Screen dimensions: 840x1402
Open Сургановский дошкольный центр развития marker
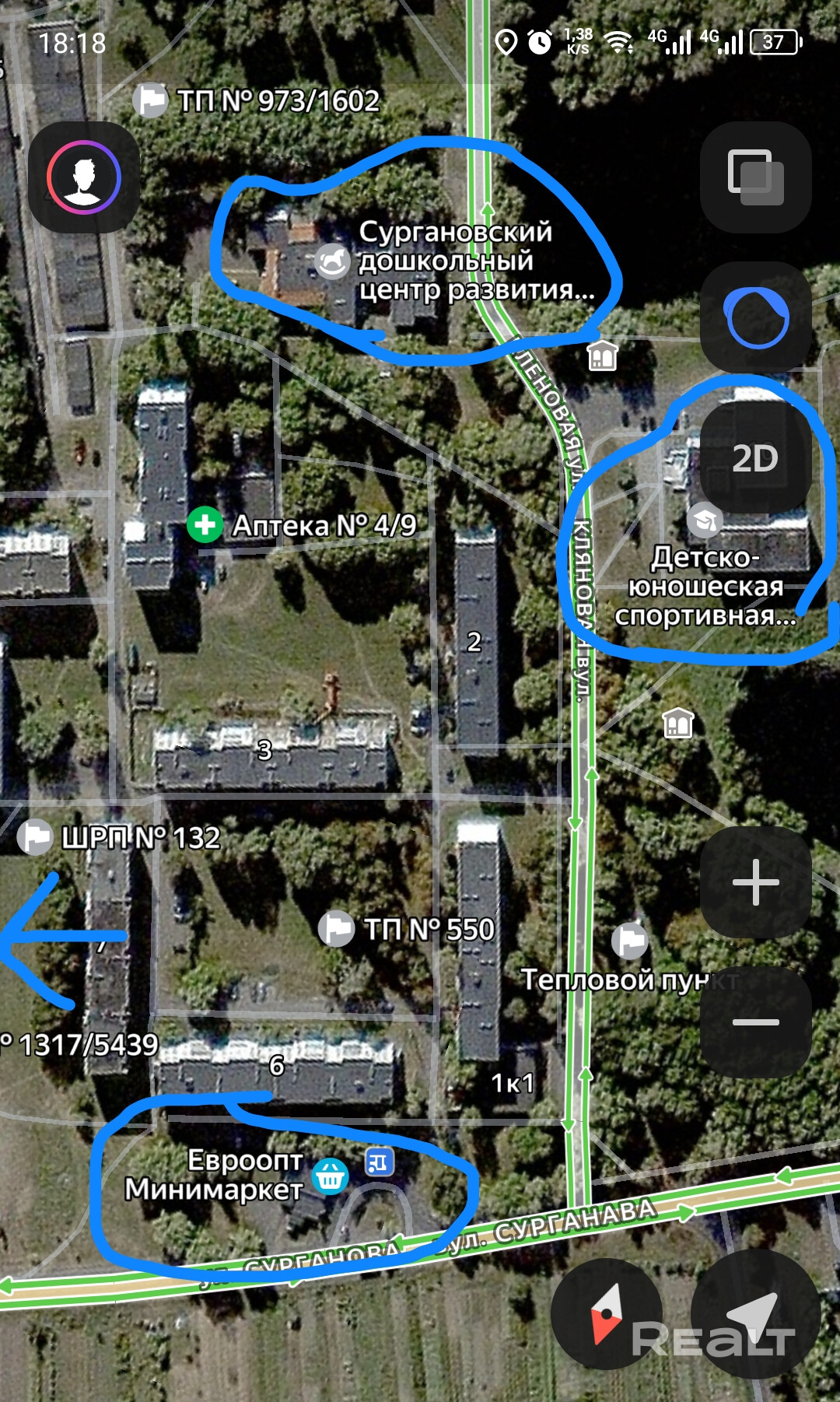pyautogui.click(x=332, y=261)
